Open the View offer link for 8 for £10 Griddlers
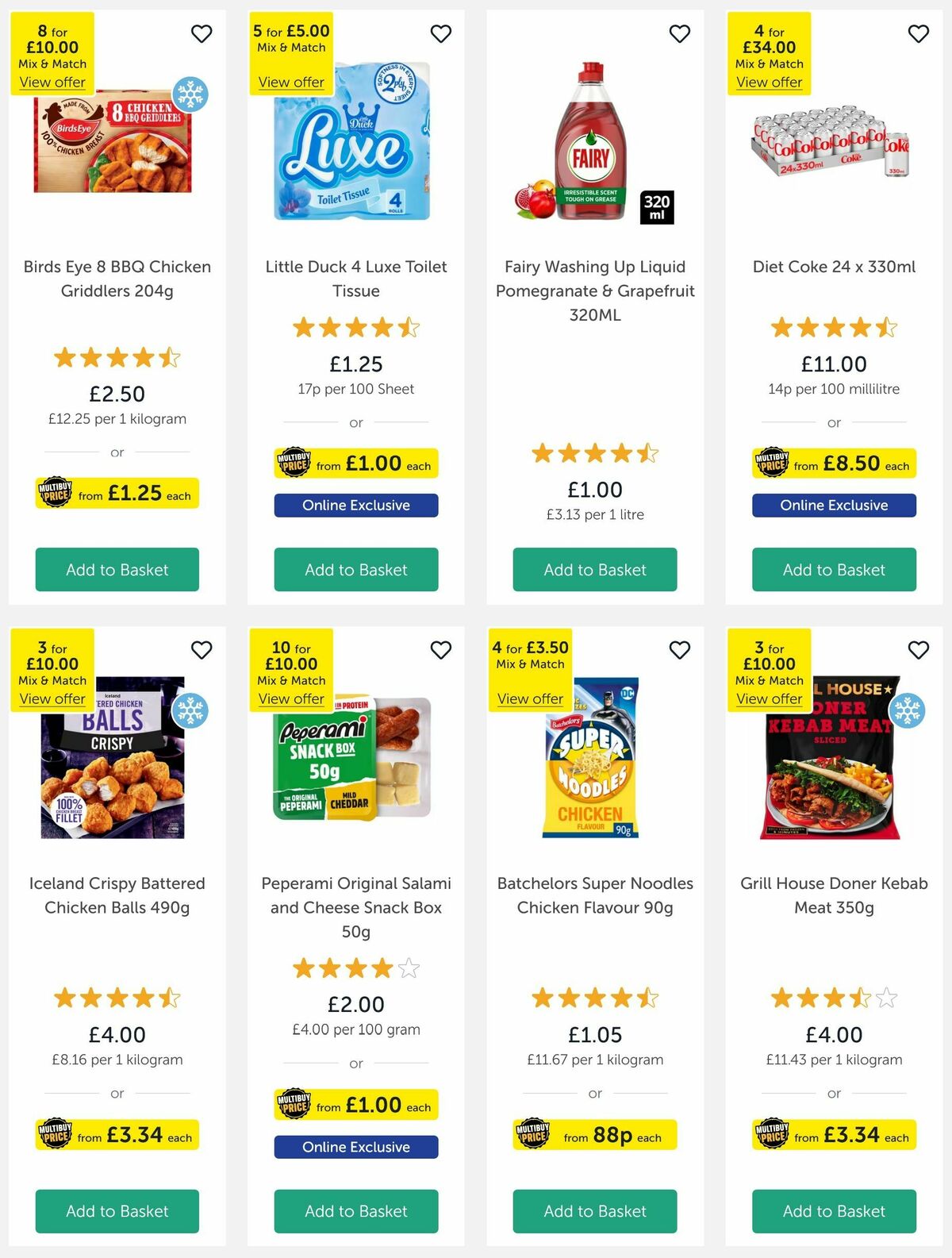Image resolution: width=952 pixels, height=1258 pixels. pyautogui.click(x=52, y=83)
